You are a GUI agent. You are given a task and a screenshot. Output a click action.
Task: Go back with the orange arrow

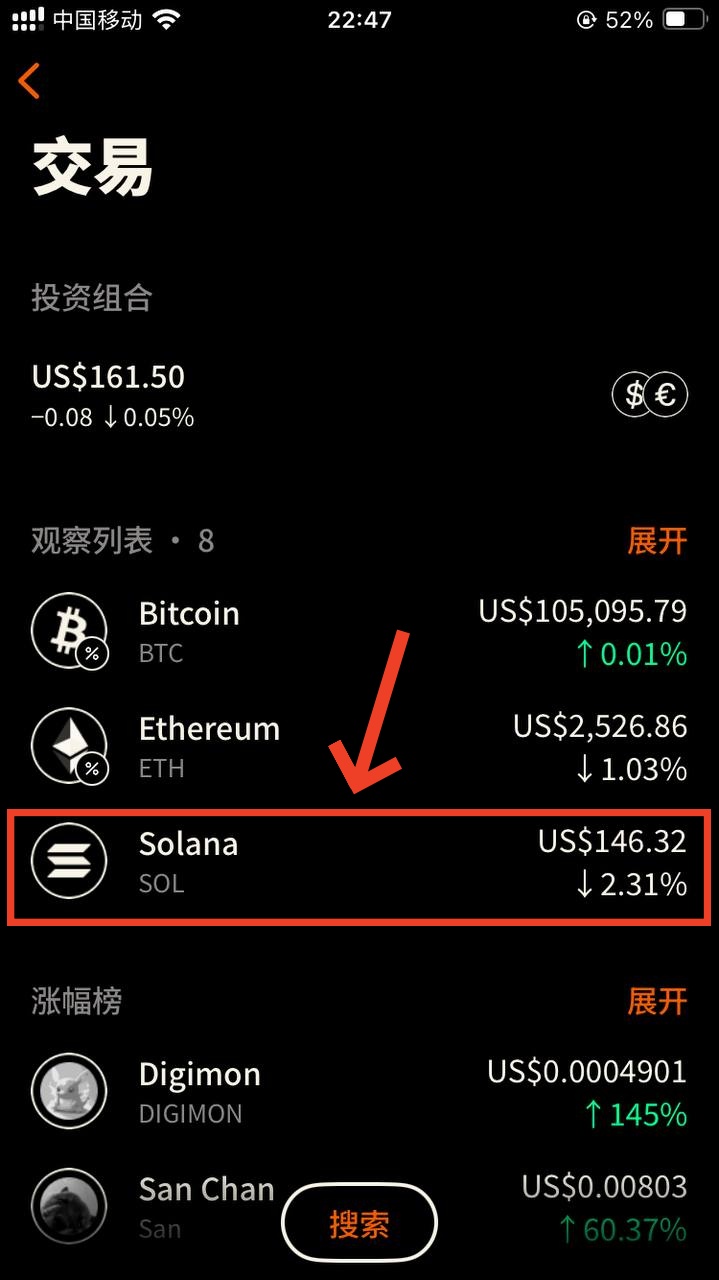[x=29, y=81]
